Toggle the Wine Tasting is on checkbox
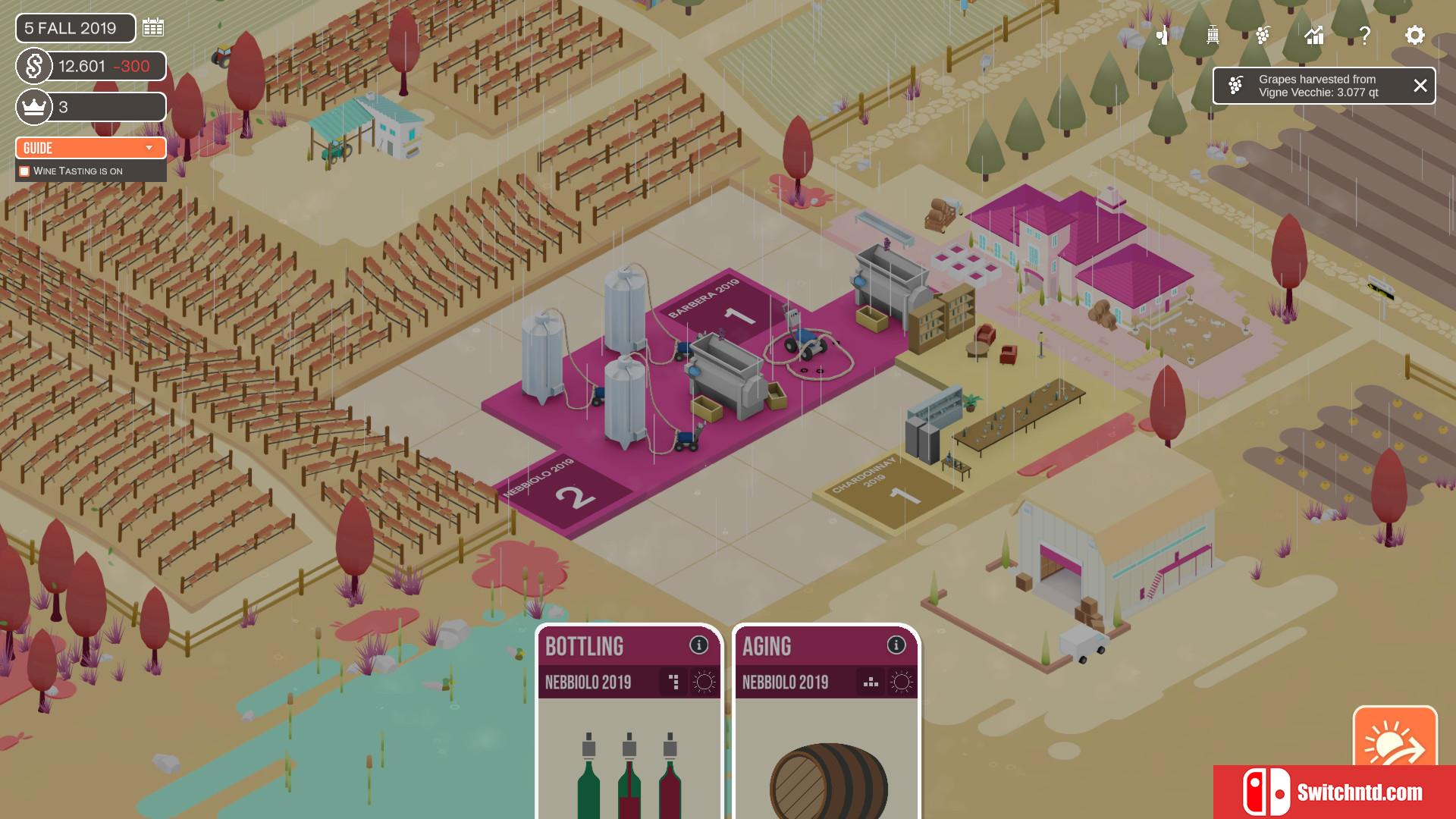Viewport: 1456px width, 819px height. click(x=24, y=171)
